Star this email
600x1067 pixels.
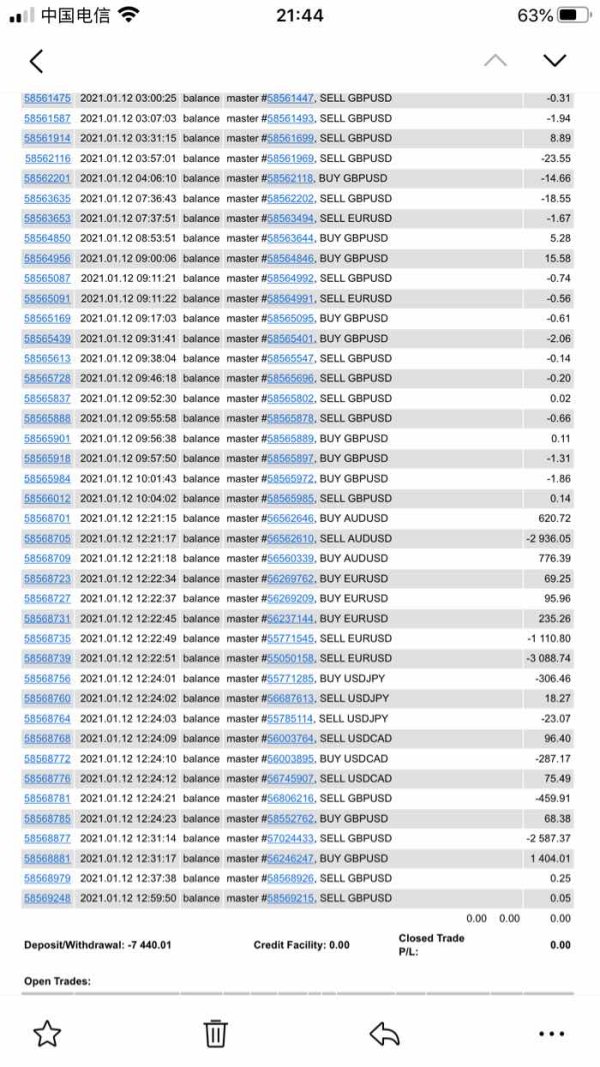click(47, 1033)
